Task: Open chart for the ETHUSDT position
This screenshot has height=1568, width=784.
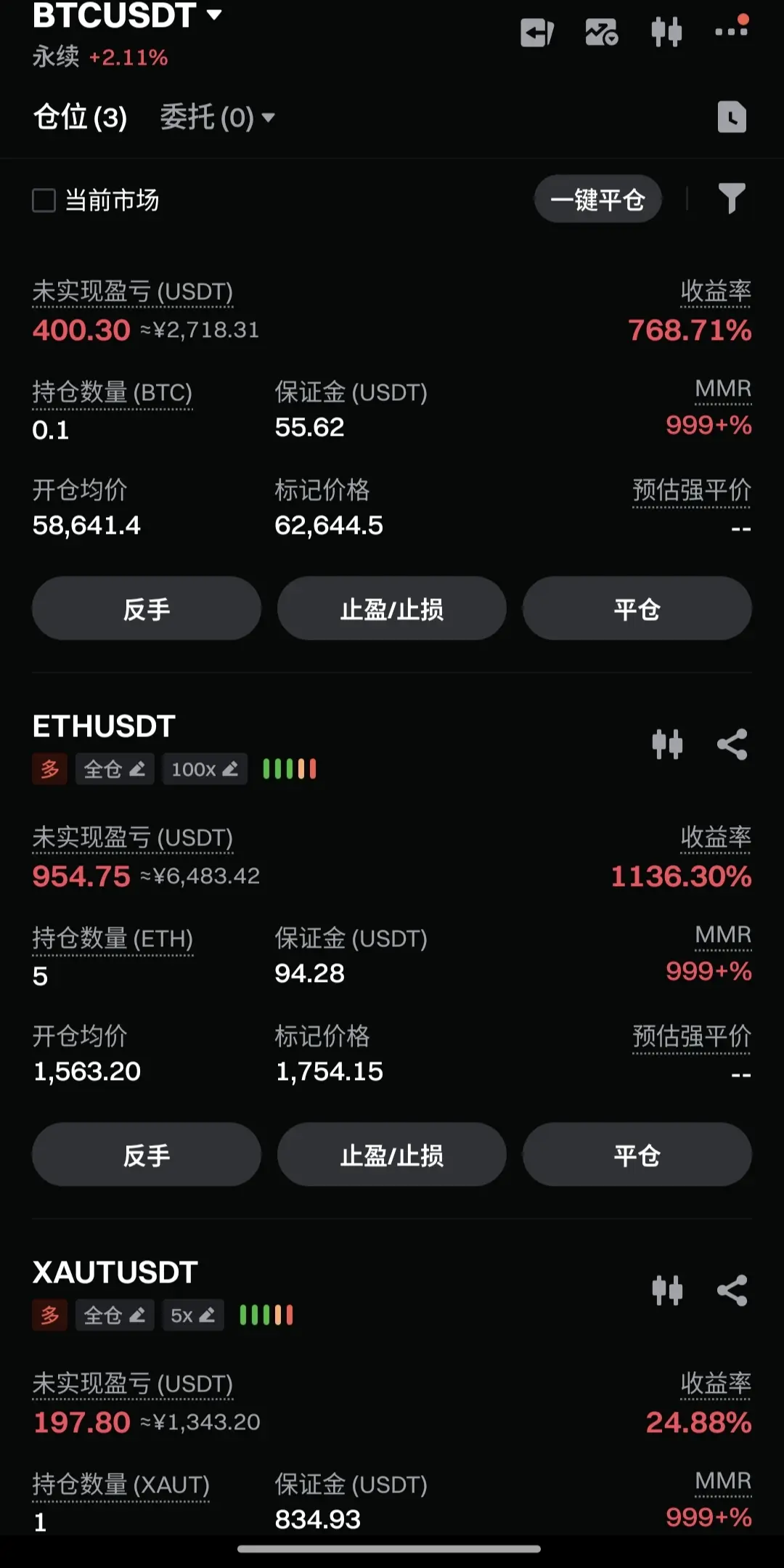Action: coord(667,744)
